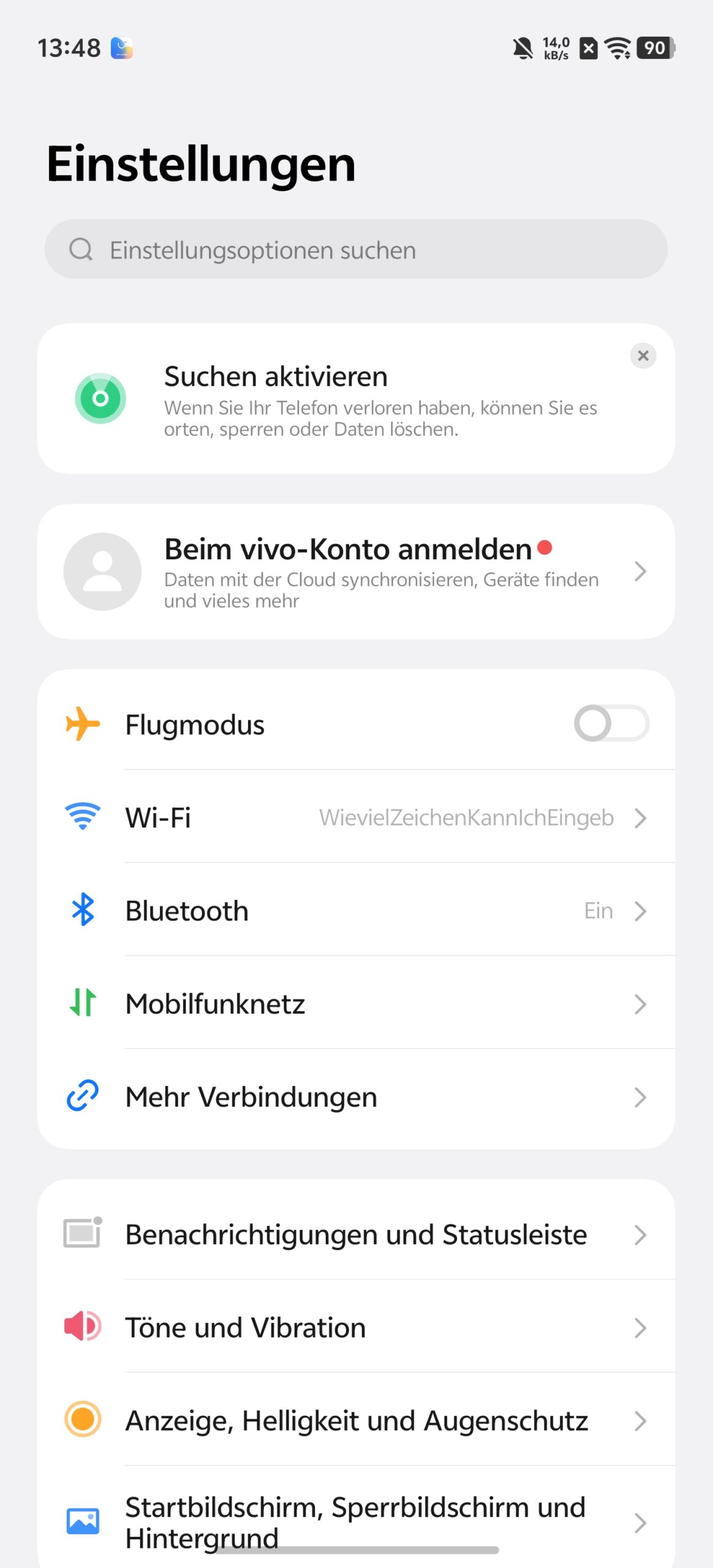Toggle the Flugmodus switch
The width and height of the screenshot is (713, 1568).
point(611,723)
